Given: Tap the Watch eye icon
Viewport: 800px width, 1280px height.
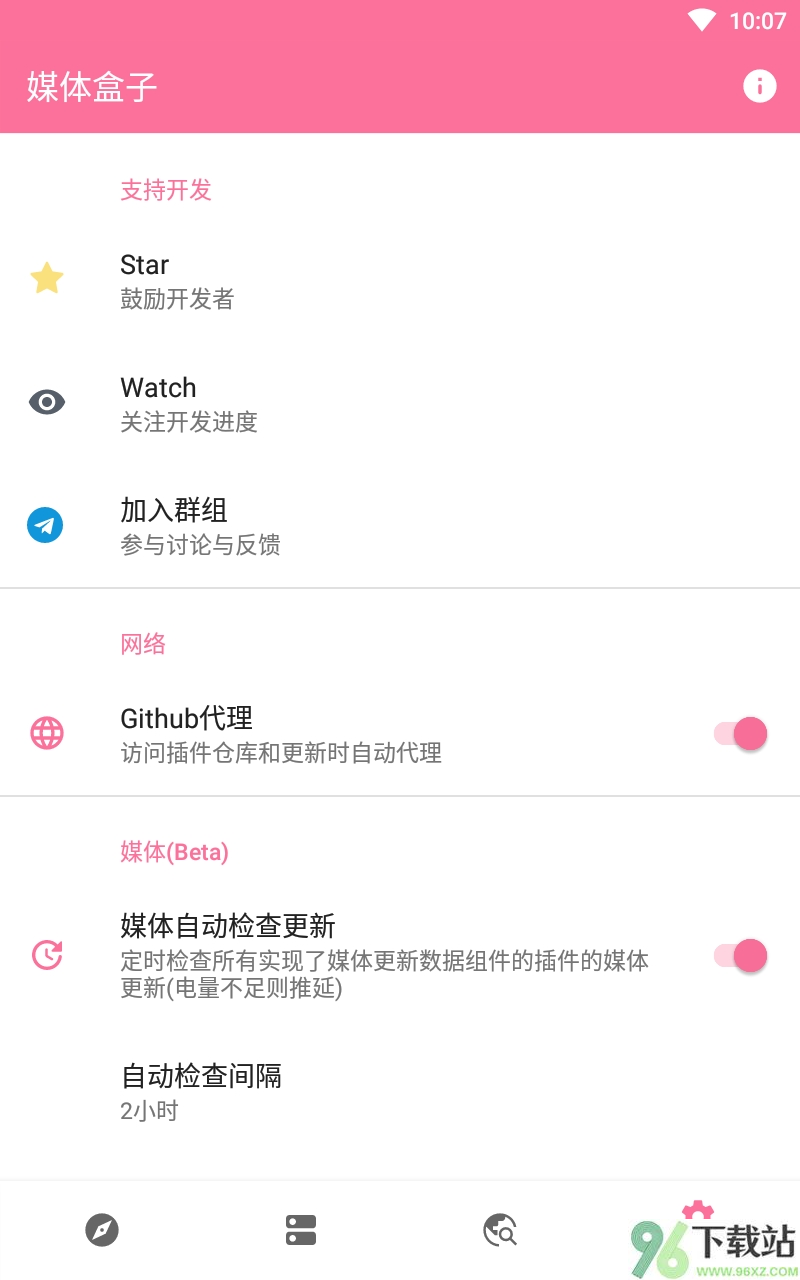Looking at the screenshot, I should 46,401.
